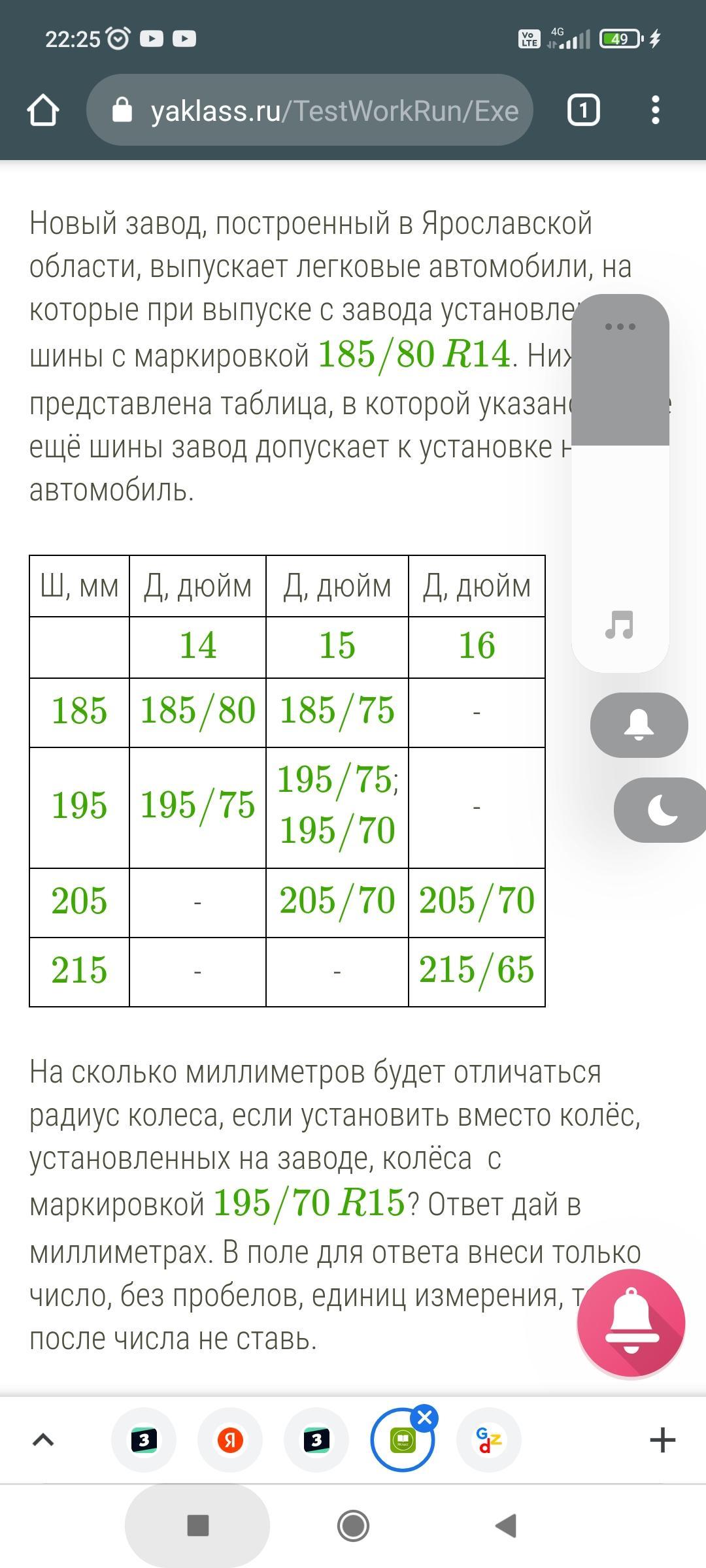
Task: Open a new tab with plus
Action: pyautogui.click(x=662, y=1440)
